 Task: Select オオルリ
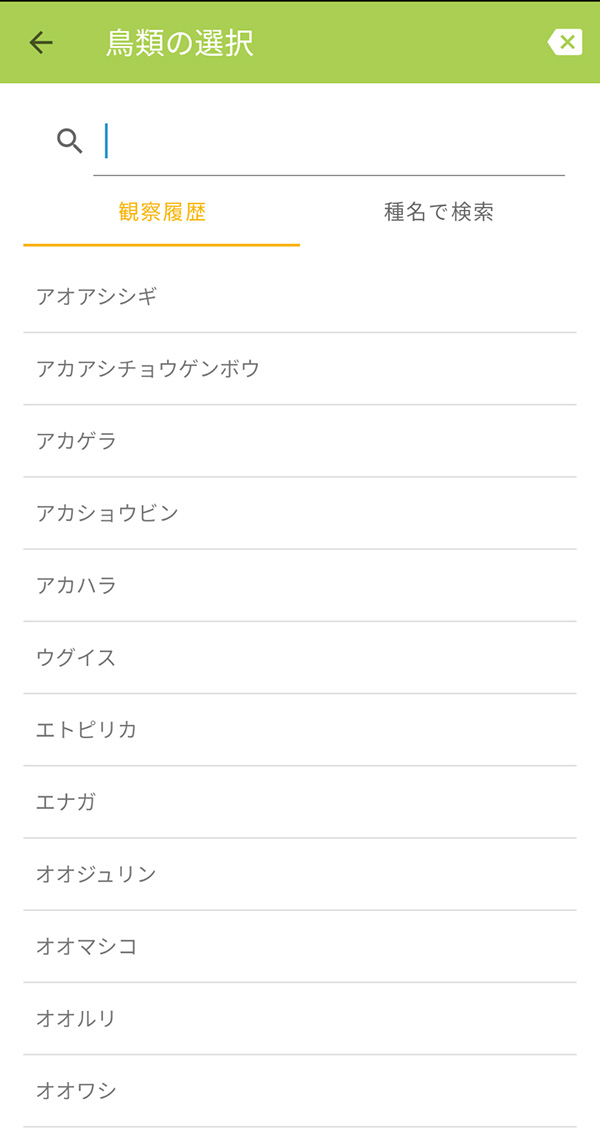pyautogui.click(x=300, y=1018)
